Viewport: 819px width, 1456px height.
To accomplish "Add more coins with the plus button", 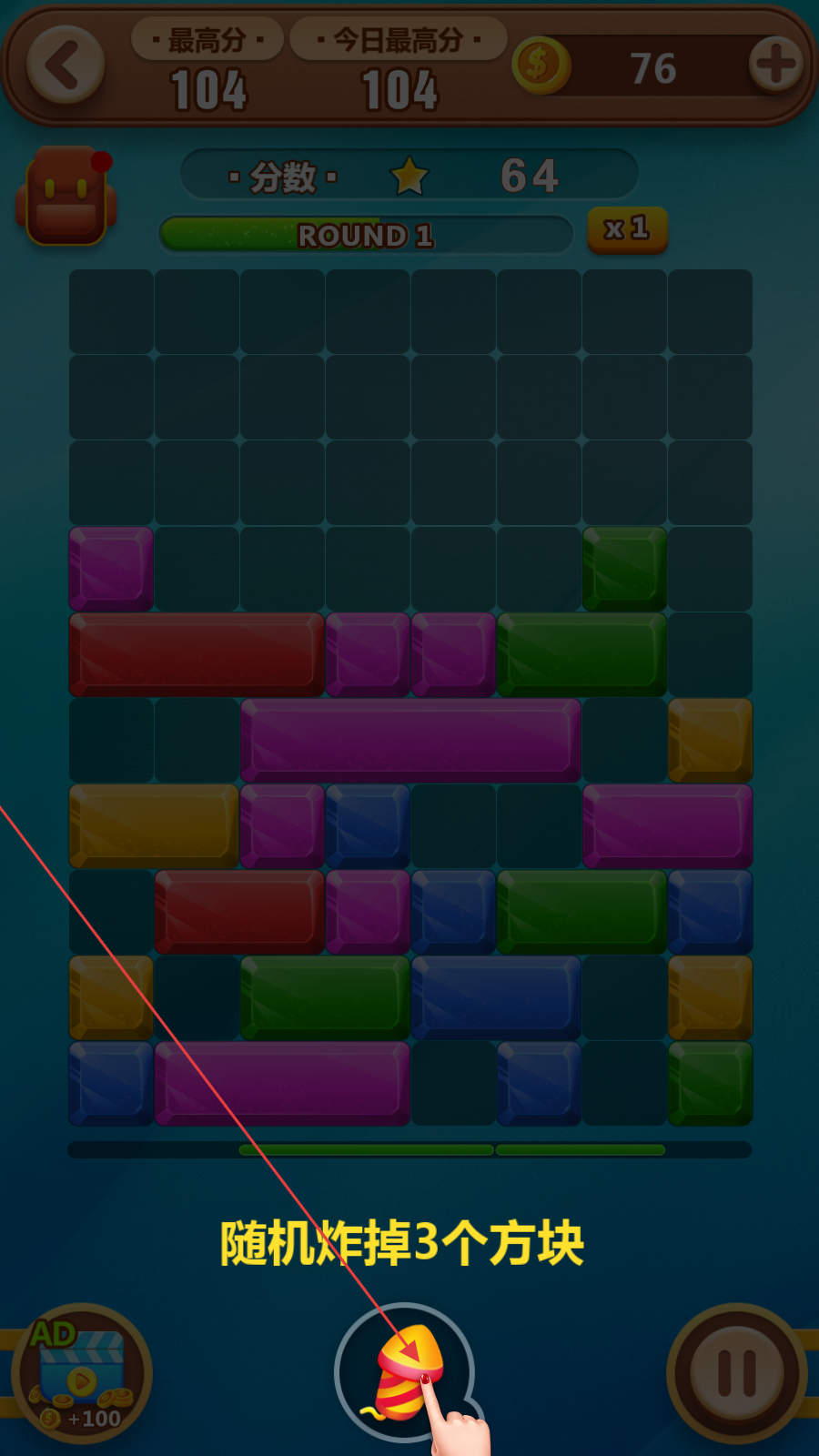I will (x=775, y=65).
